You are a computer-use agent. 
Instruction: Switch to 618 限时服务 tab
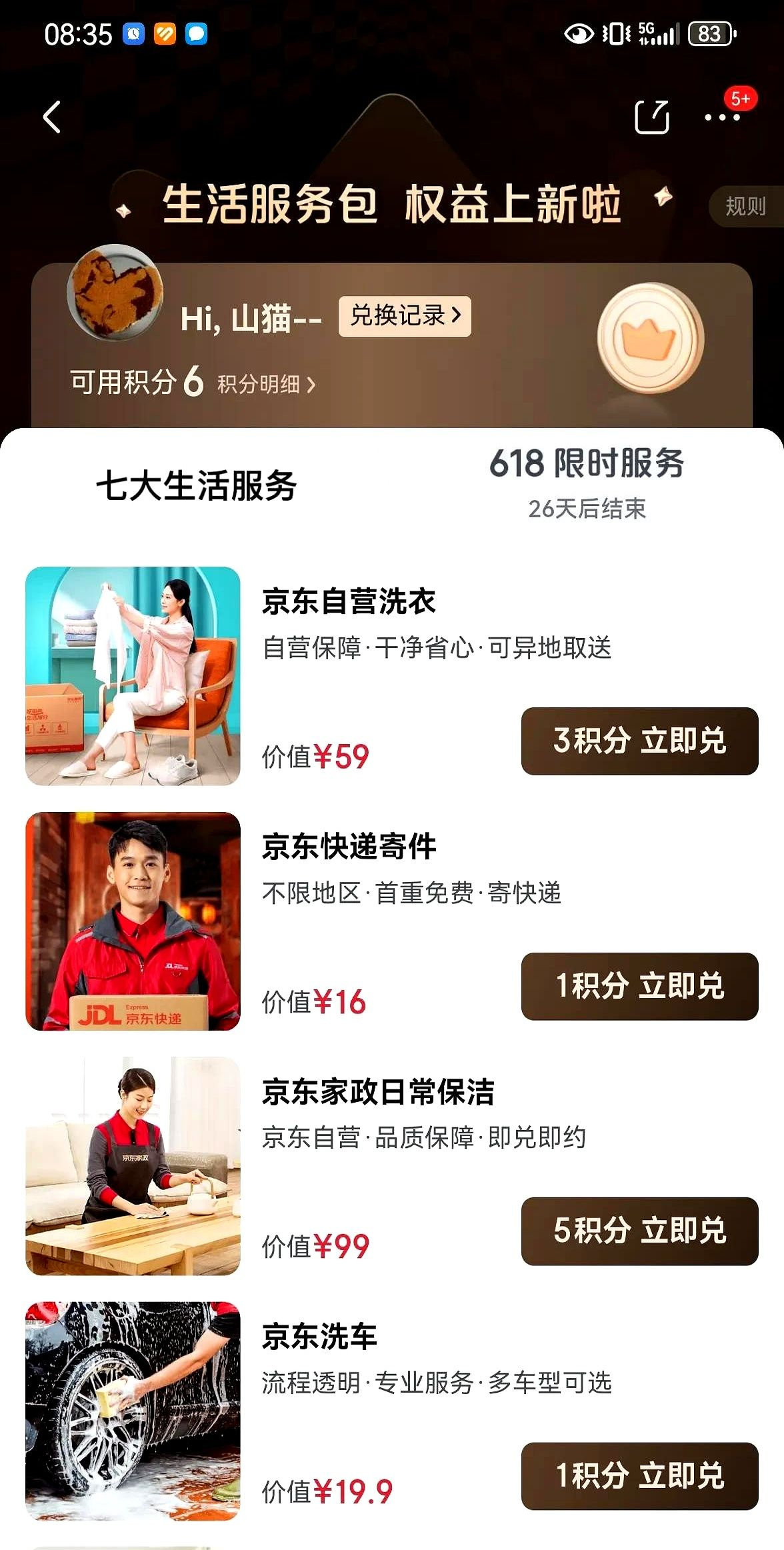587,481
